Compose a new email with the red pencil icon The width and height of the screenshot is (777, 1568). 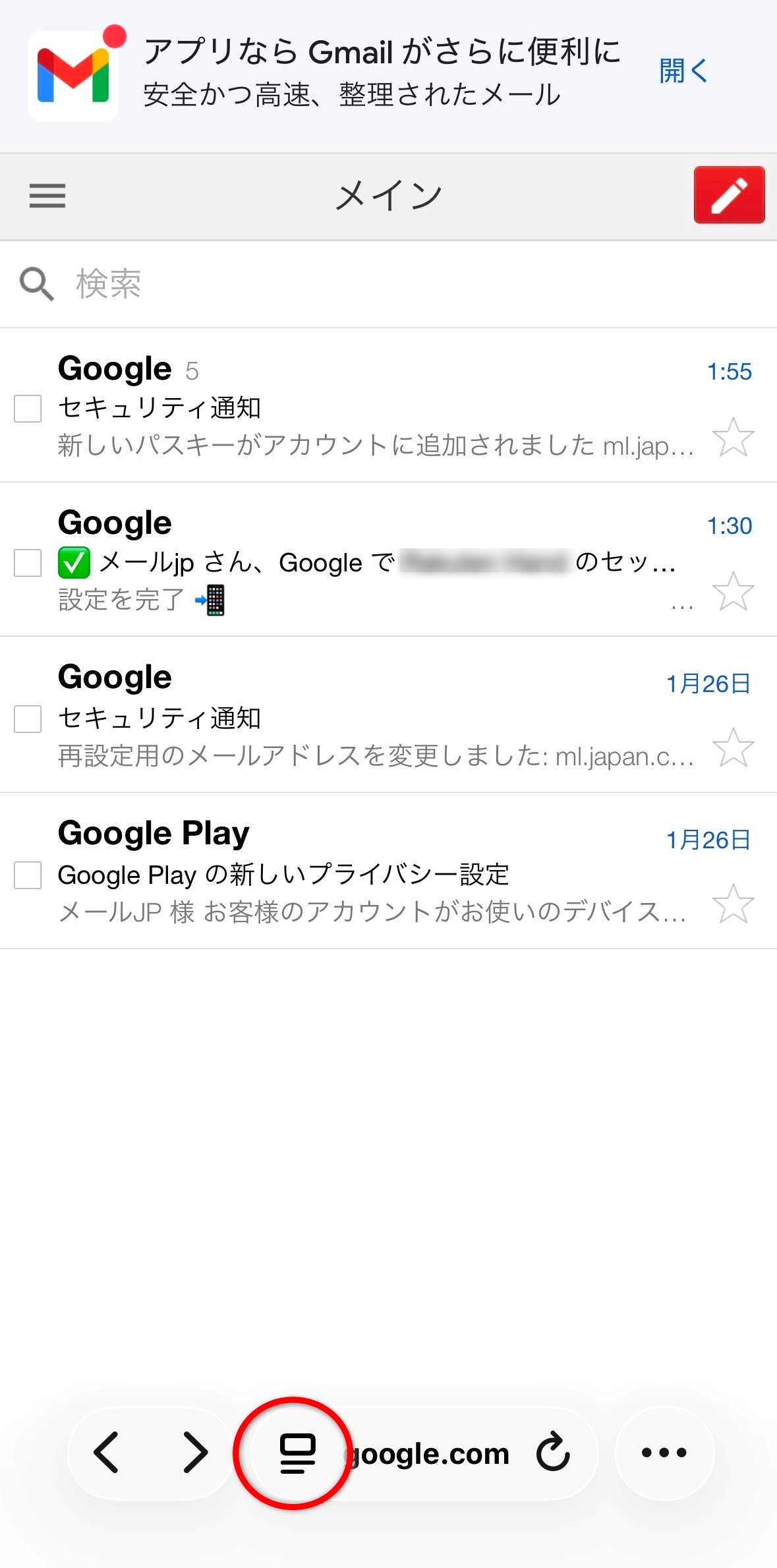tap(729, 196)
